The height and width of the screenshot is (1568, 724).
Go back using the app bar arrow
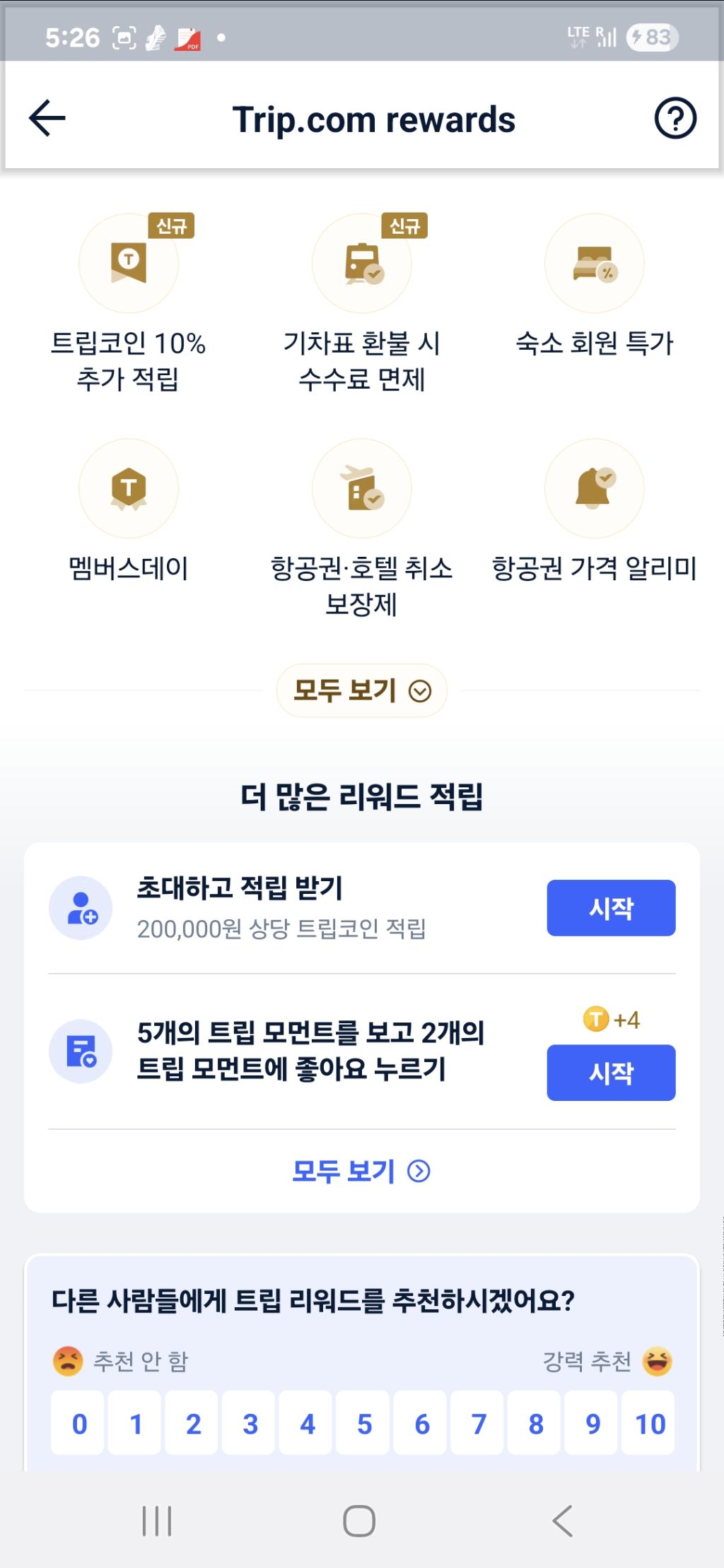[47, 118]
